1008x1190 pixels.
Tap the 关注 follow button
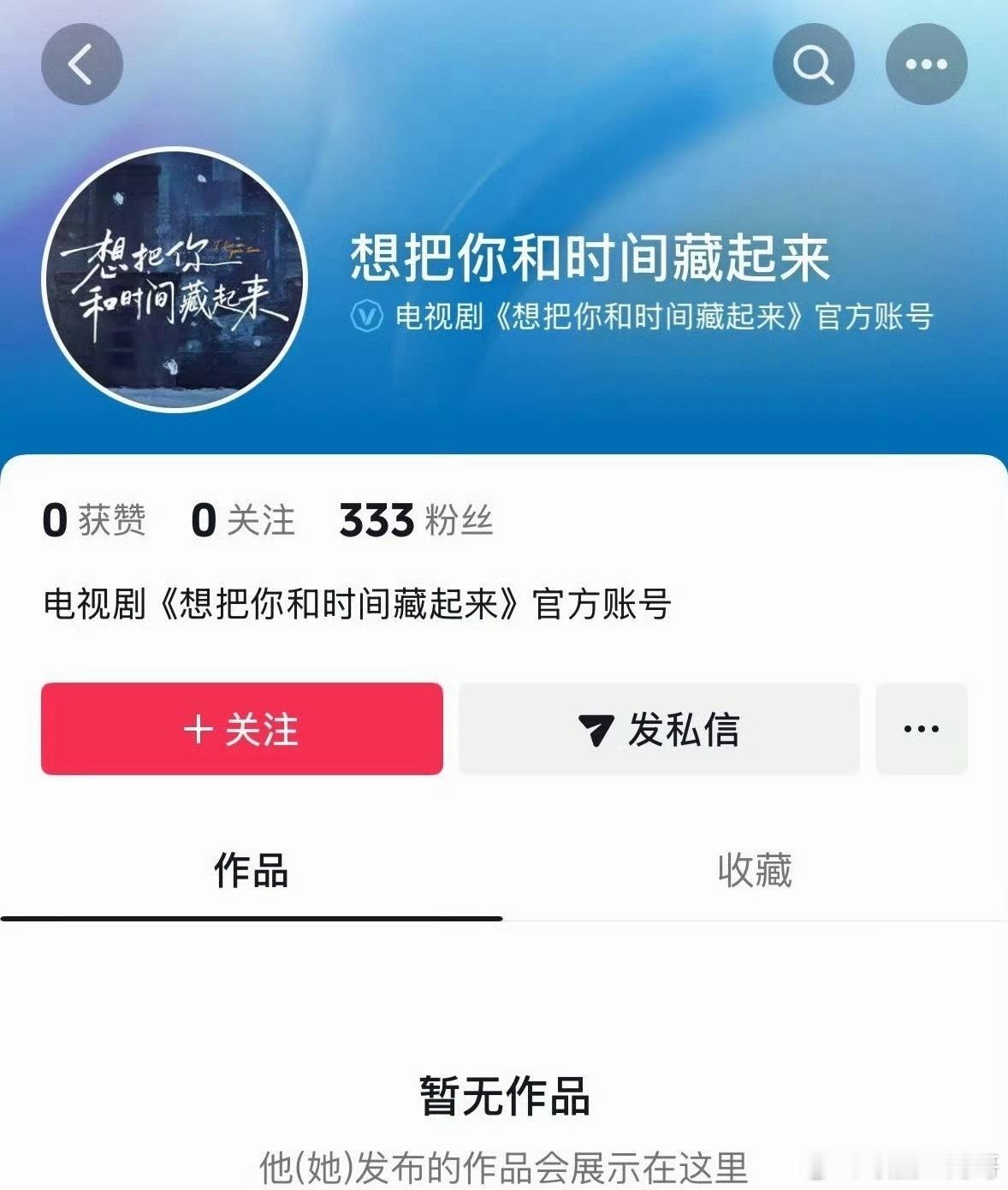[242, 728]
